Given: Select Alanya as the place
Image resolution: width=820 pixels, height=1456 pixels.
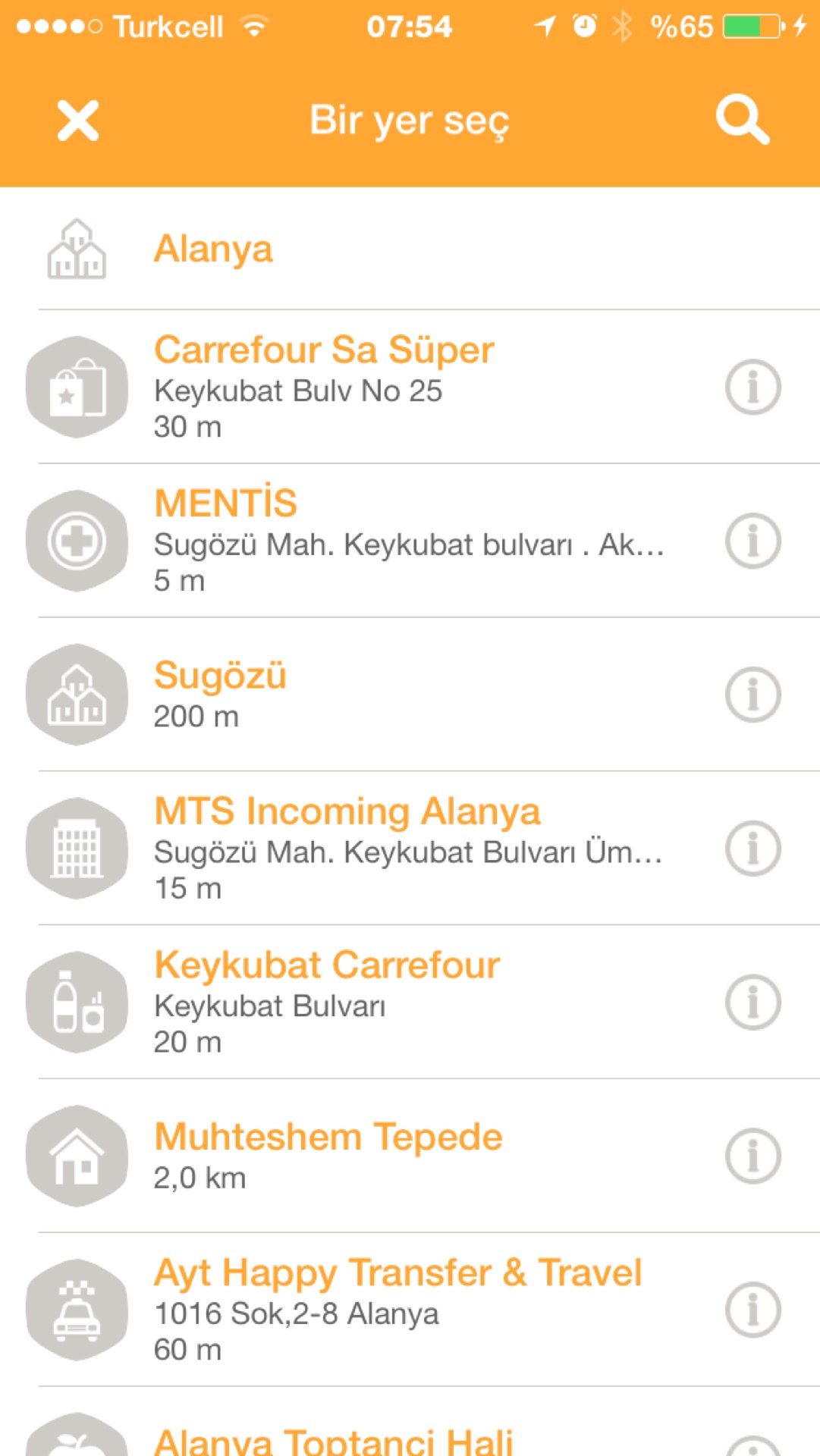Looking at the screenshot, I should pyautogui.click(x=410, y=249).
